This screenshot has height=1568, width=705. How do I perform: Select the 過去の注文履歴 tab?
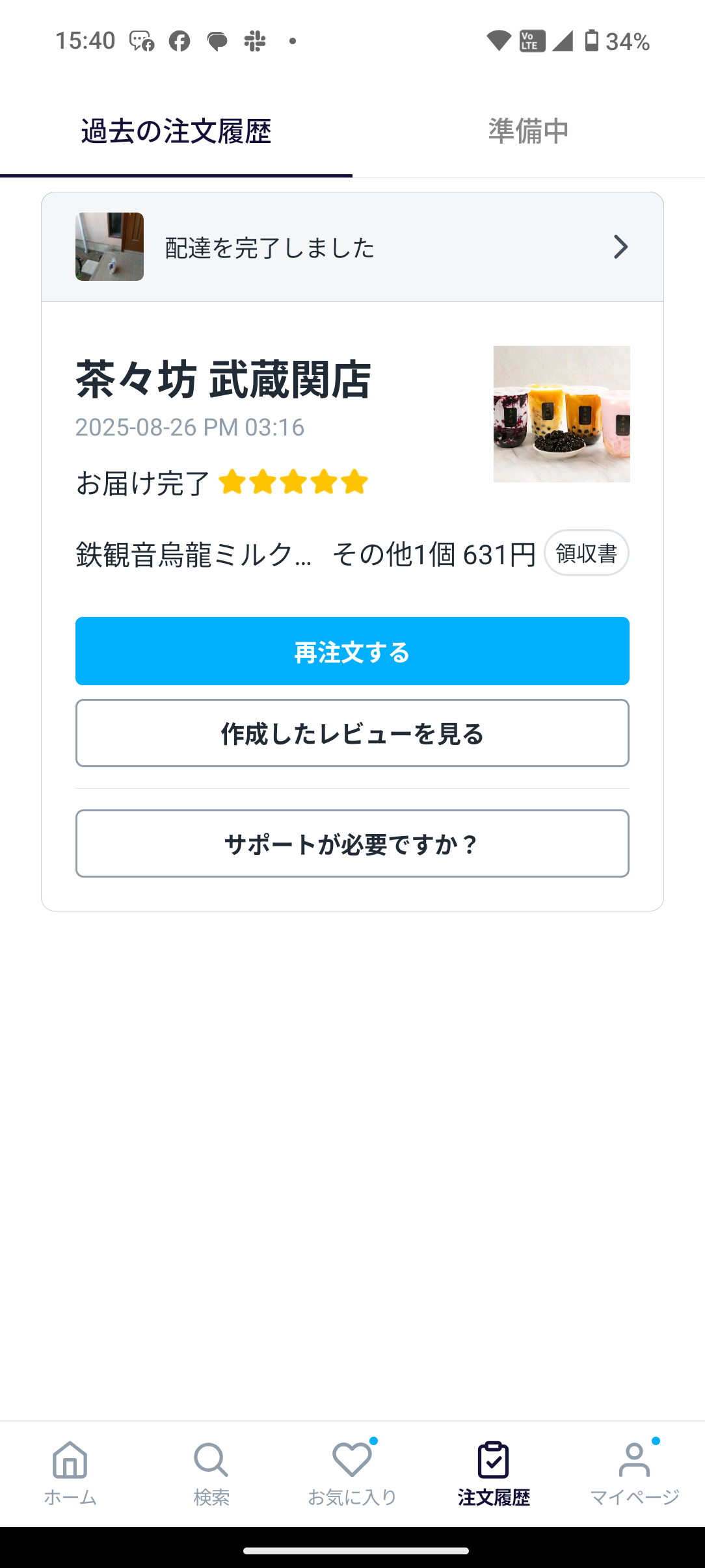point(176,131)
